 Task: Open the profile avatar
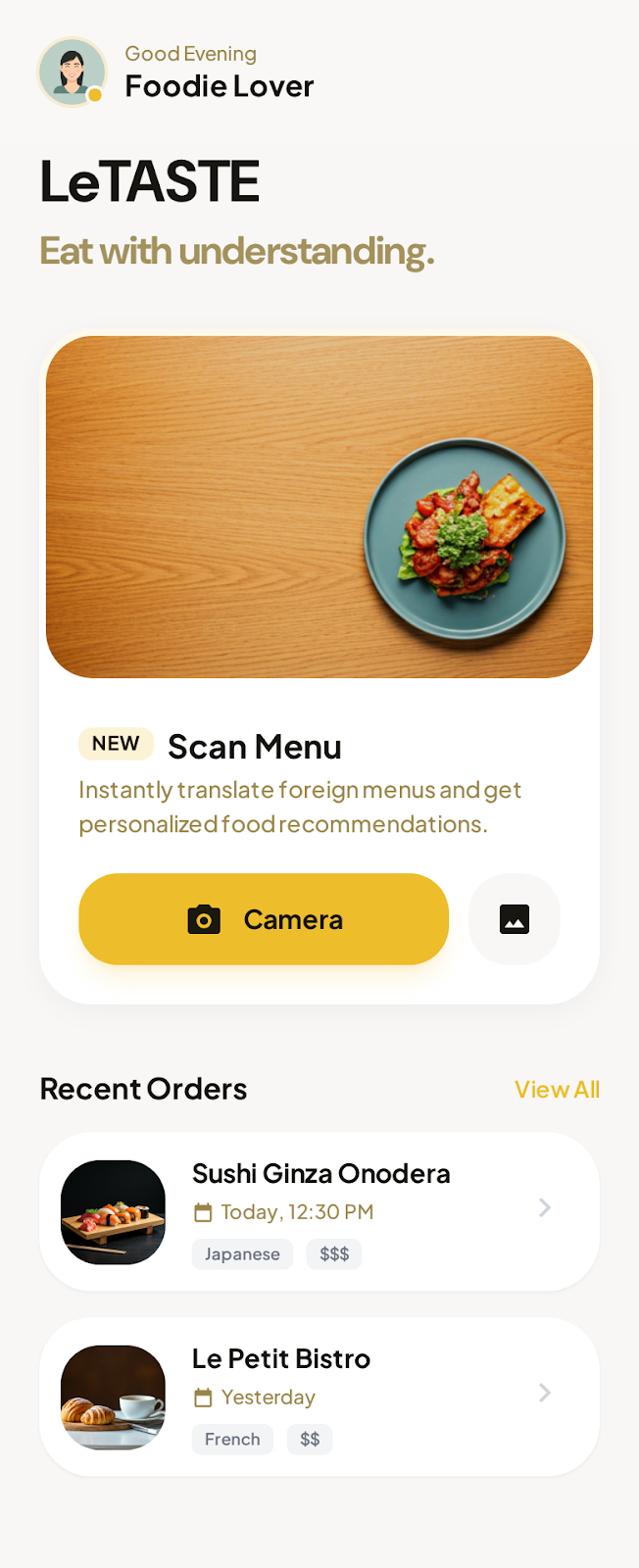point(72,72)
